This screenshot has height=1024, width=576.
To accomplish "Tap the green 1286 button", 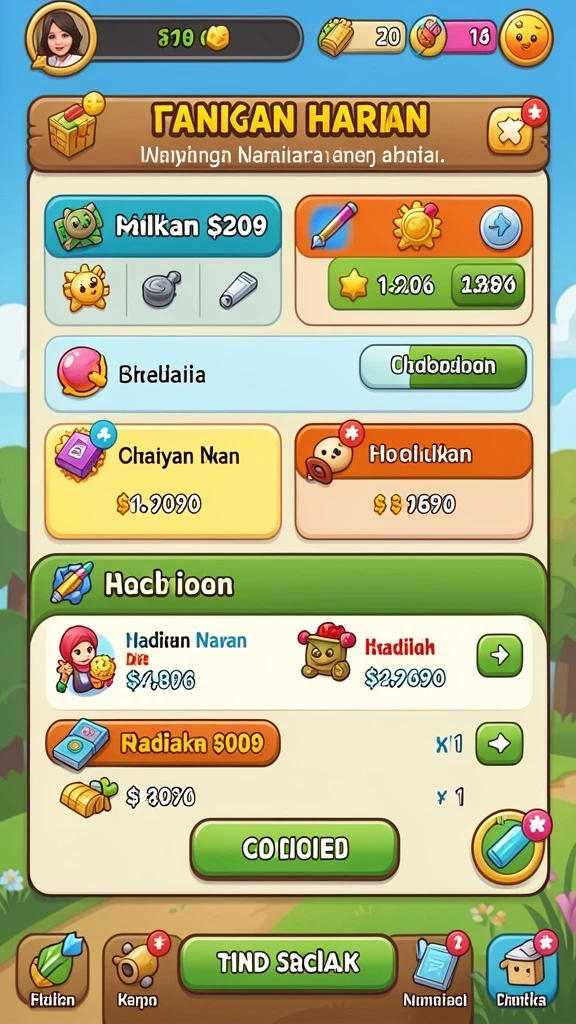I will [488, 285].
